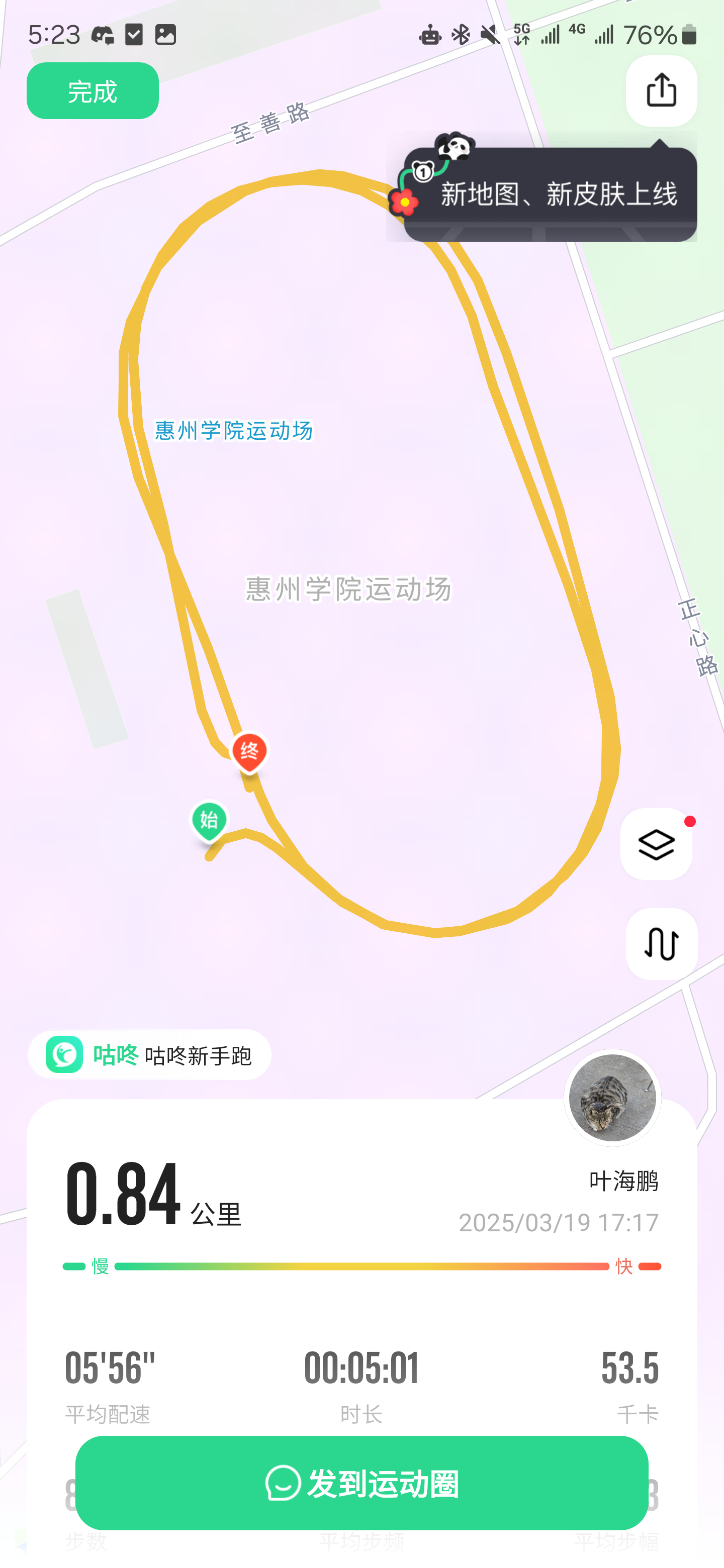Share this run record
The width and height of the screenshot is (724, 1568).
tap(661, 91)
